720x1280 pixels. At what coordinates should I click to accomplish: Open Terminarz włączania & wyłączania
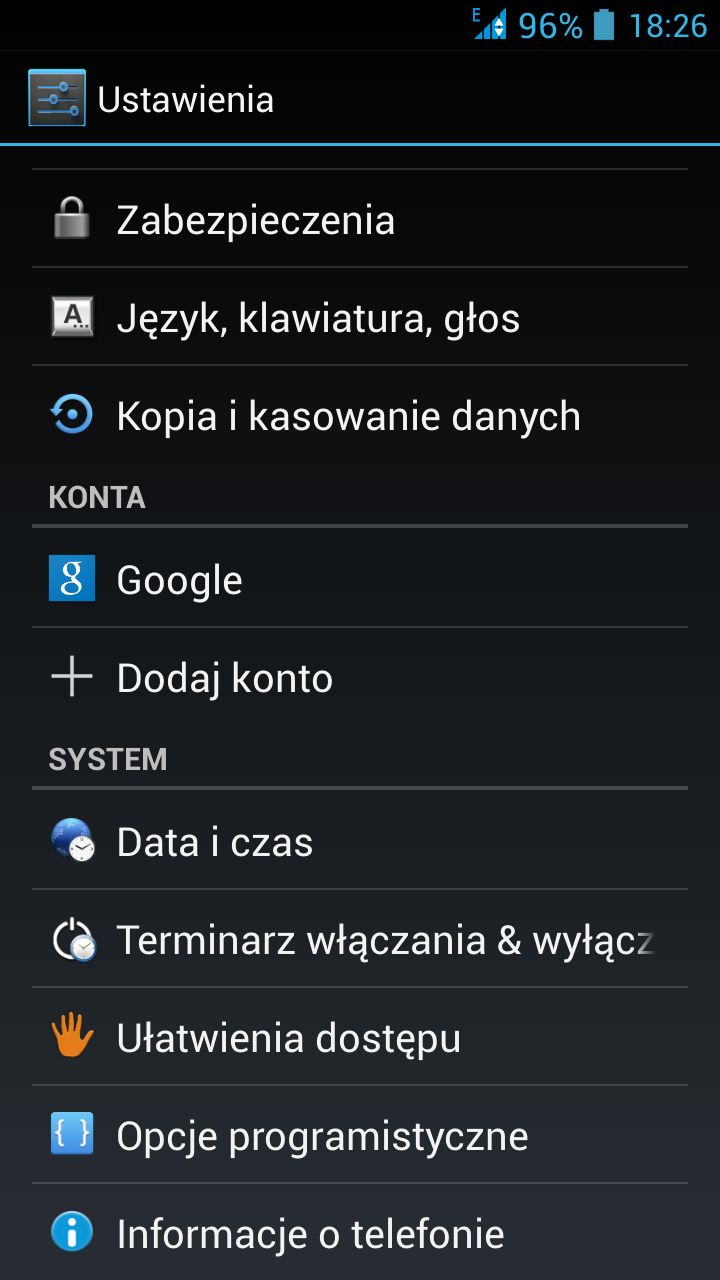click(x=360, y=939)
